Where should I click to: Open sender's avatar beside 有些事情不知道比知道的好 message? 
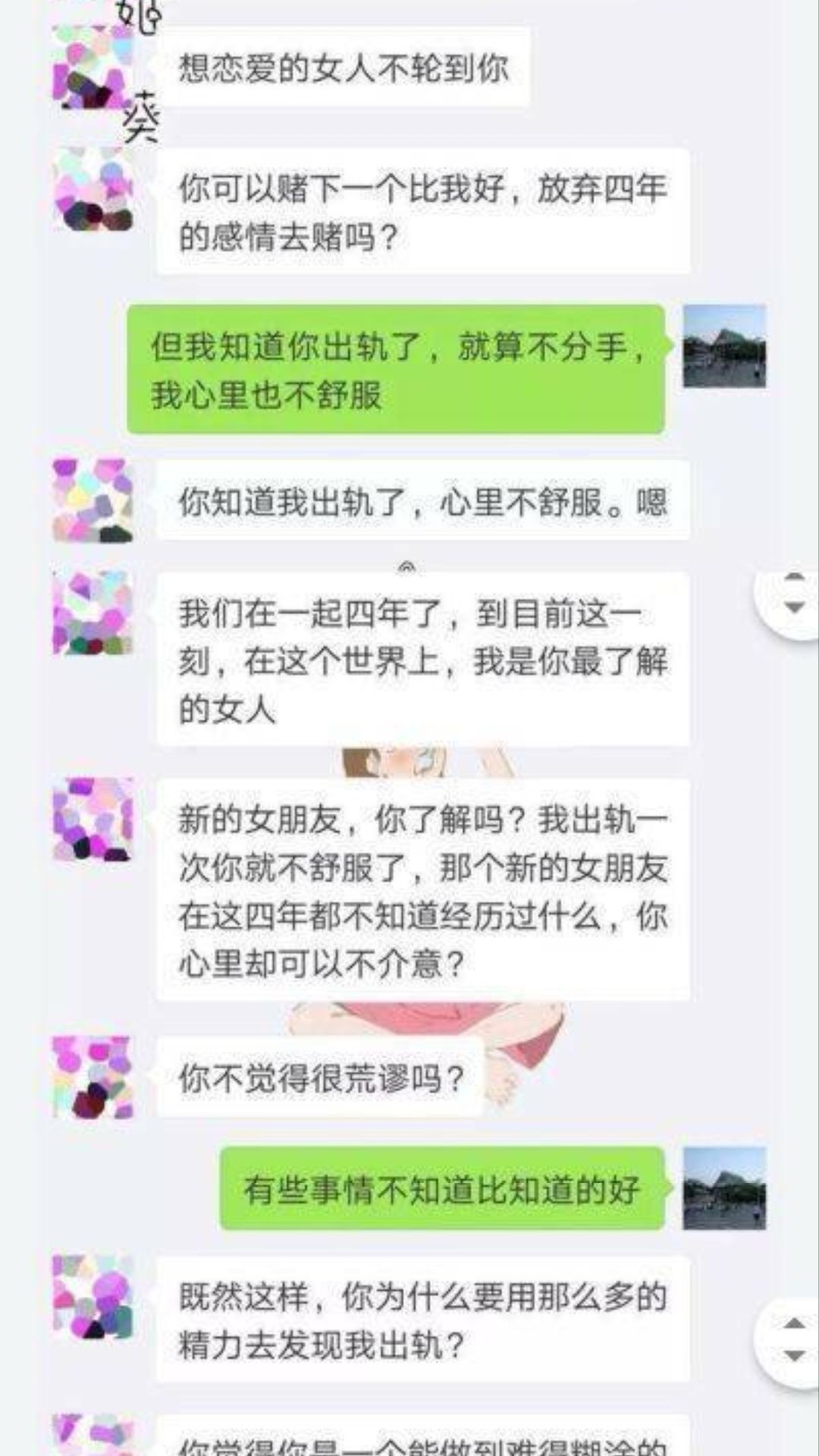[724, 1188]
